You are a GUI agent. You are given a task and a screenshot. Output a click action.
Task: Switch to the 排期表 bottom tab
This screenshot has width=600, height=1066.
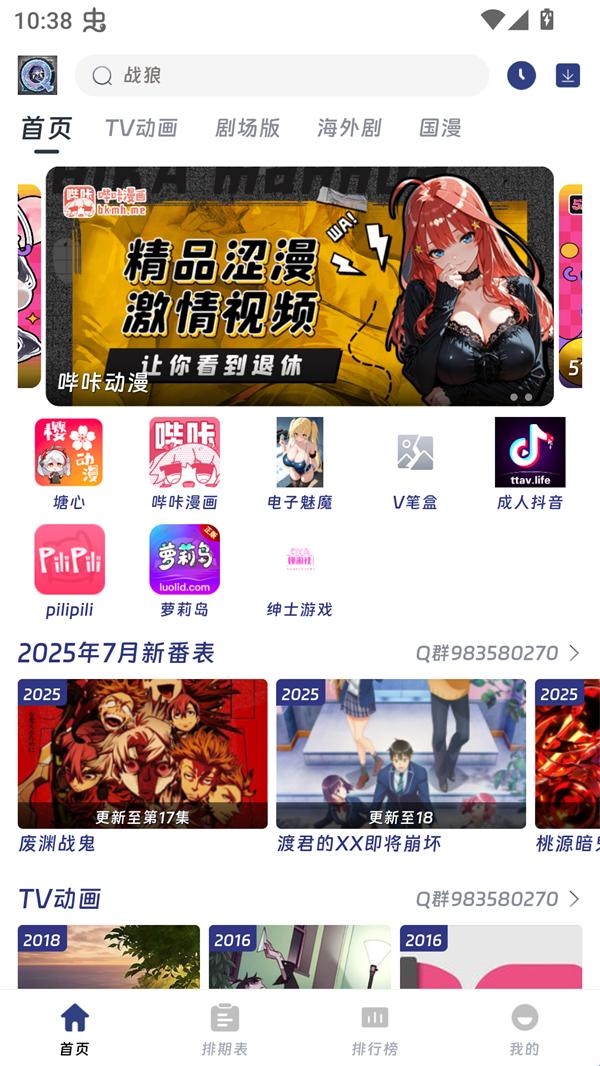coord(224,1030)
